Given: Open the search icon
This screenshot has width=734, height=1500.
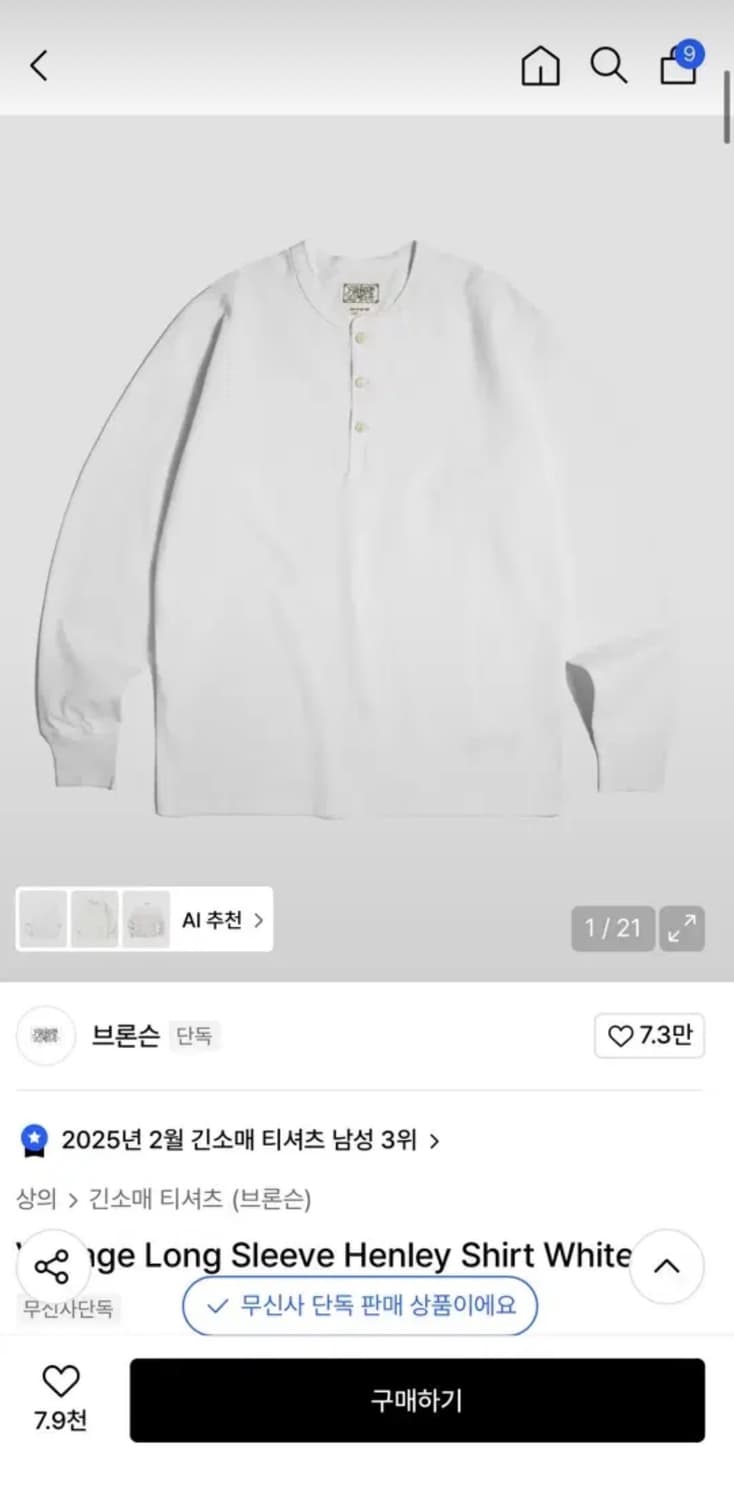Looking at the screenshot, I should [x=609, y=66].
